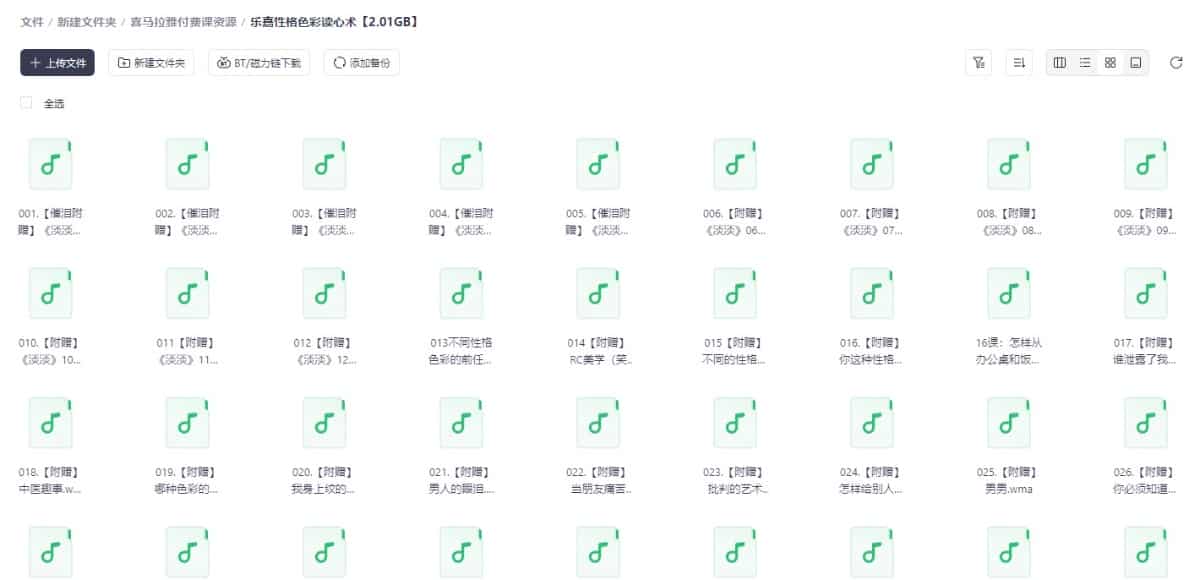Screen dimensions: 1200x580
Task: Go back to 喜马拉雅付费课资源 folder
Action: point(183,21)
